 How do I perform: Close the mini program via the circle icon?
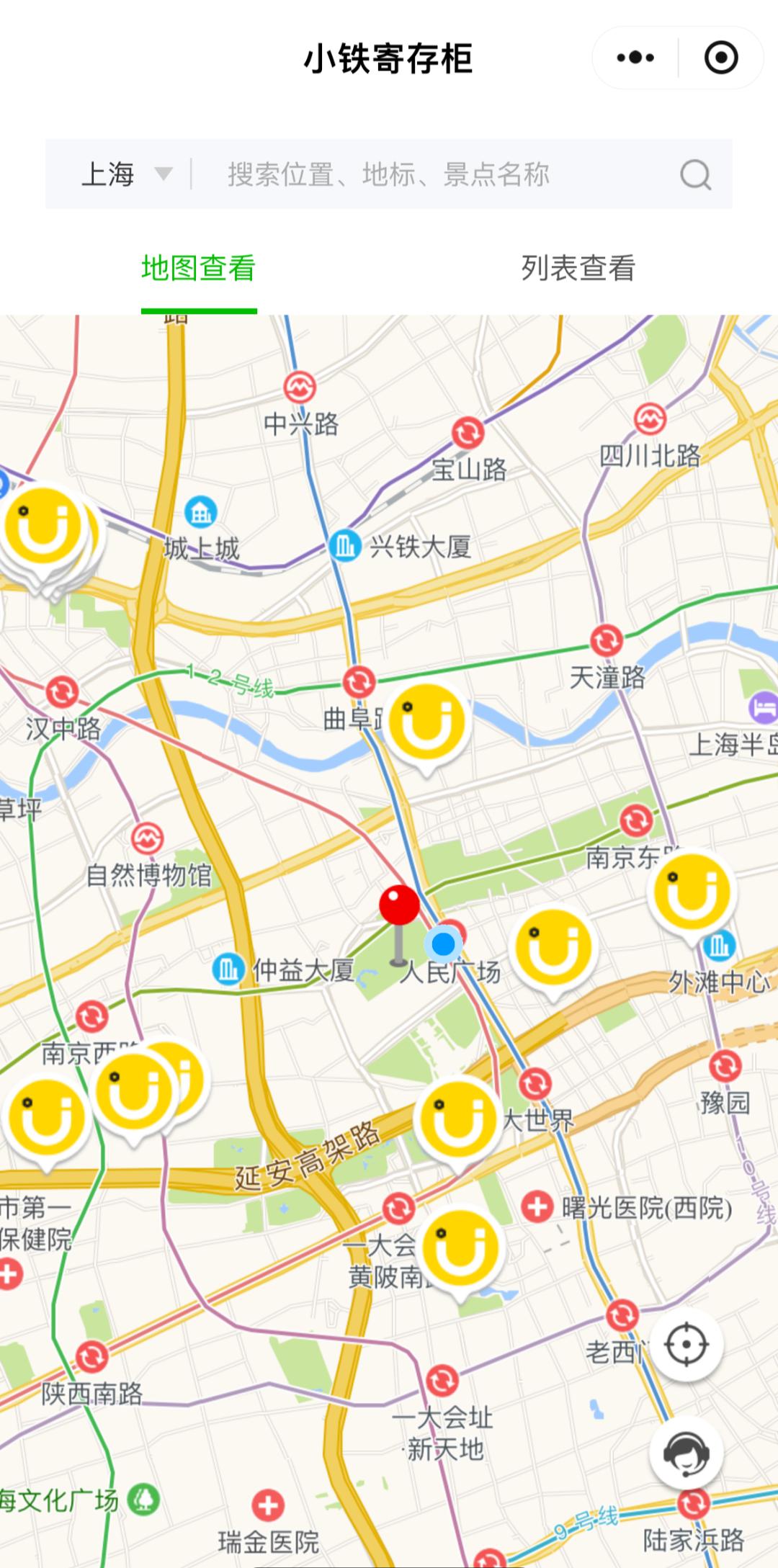pos(720,58)
